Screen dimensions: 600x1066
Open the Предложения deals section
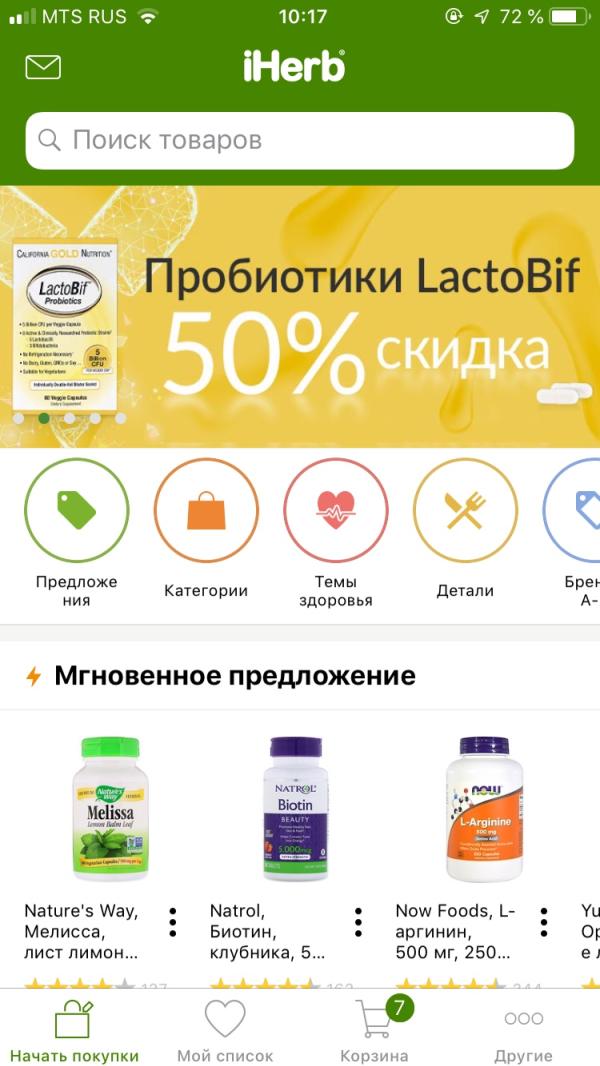click(77, 510)
